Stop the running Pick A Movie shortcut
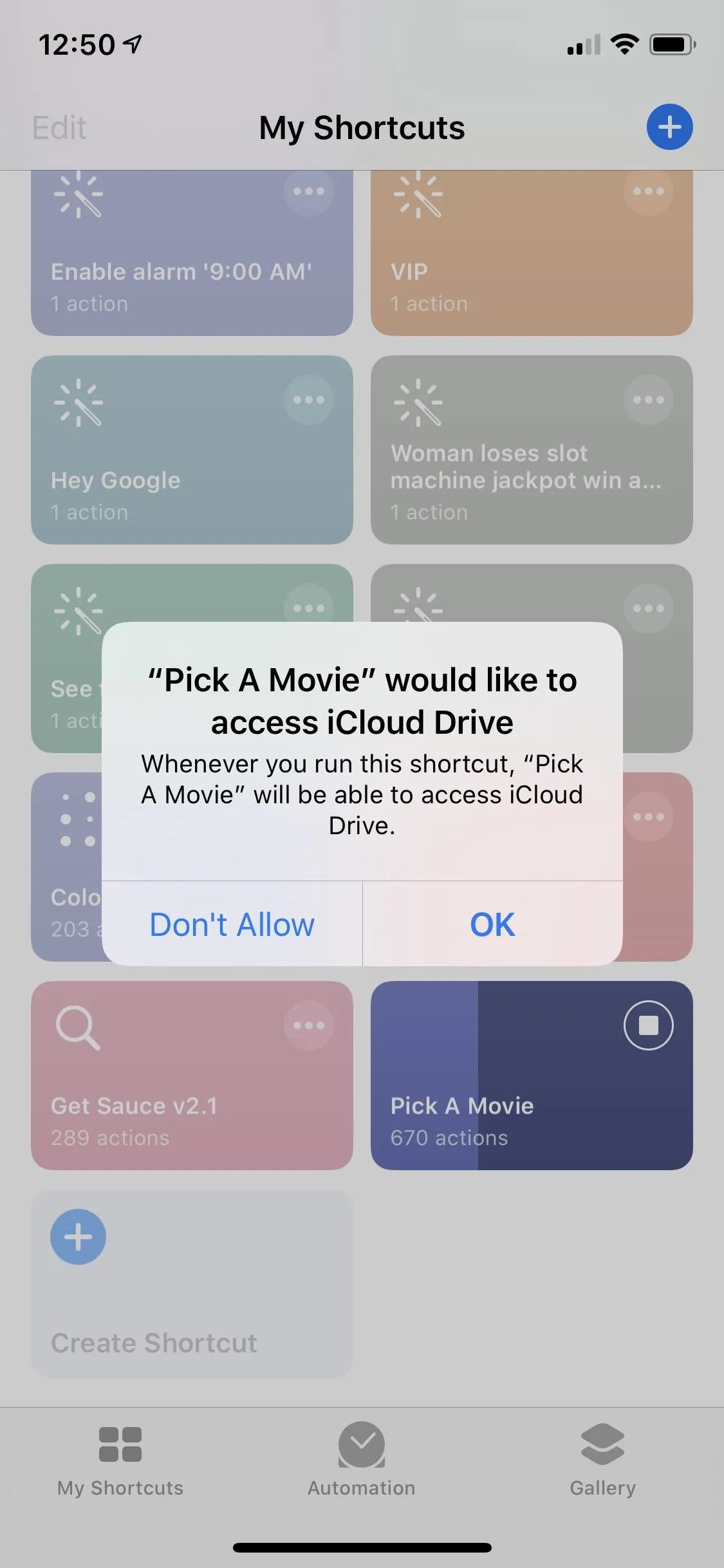The height and width of the screenshot is (1568, 724). click(648, 1025)
